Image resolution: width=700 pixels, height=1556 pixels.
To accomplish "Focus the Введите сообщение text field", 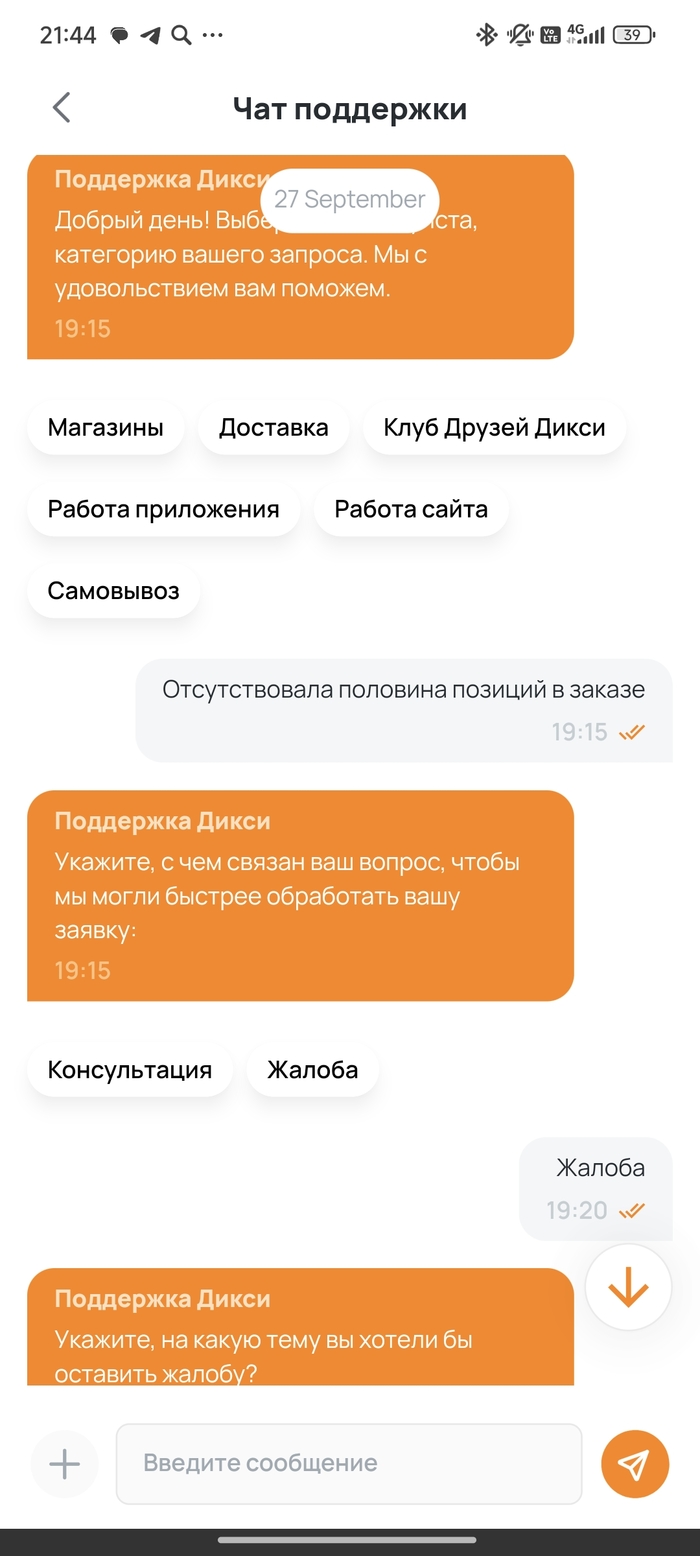I will pyautogui.click(x=348, y=1464).
